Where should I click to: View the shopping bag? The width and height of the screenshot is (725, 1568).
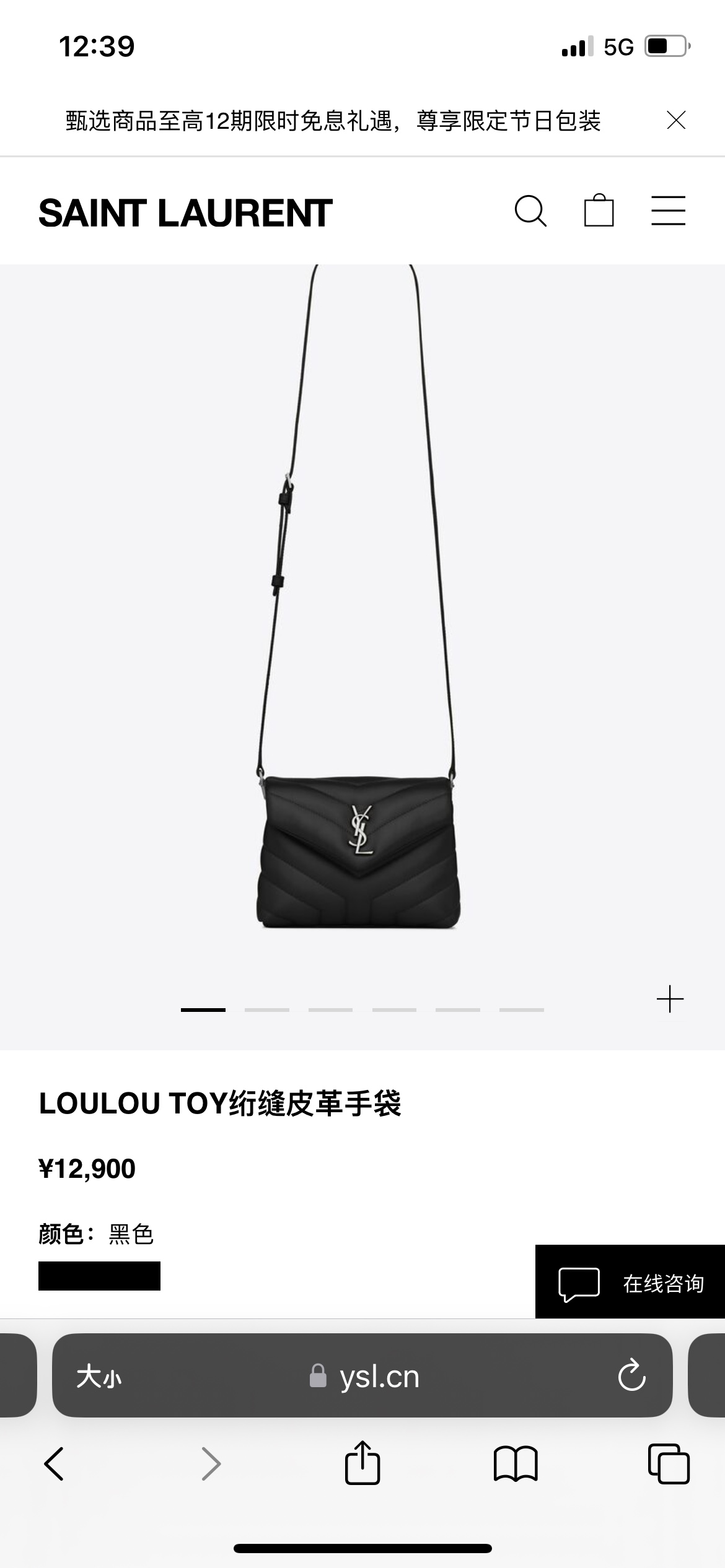[x=599, y=211]
